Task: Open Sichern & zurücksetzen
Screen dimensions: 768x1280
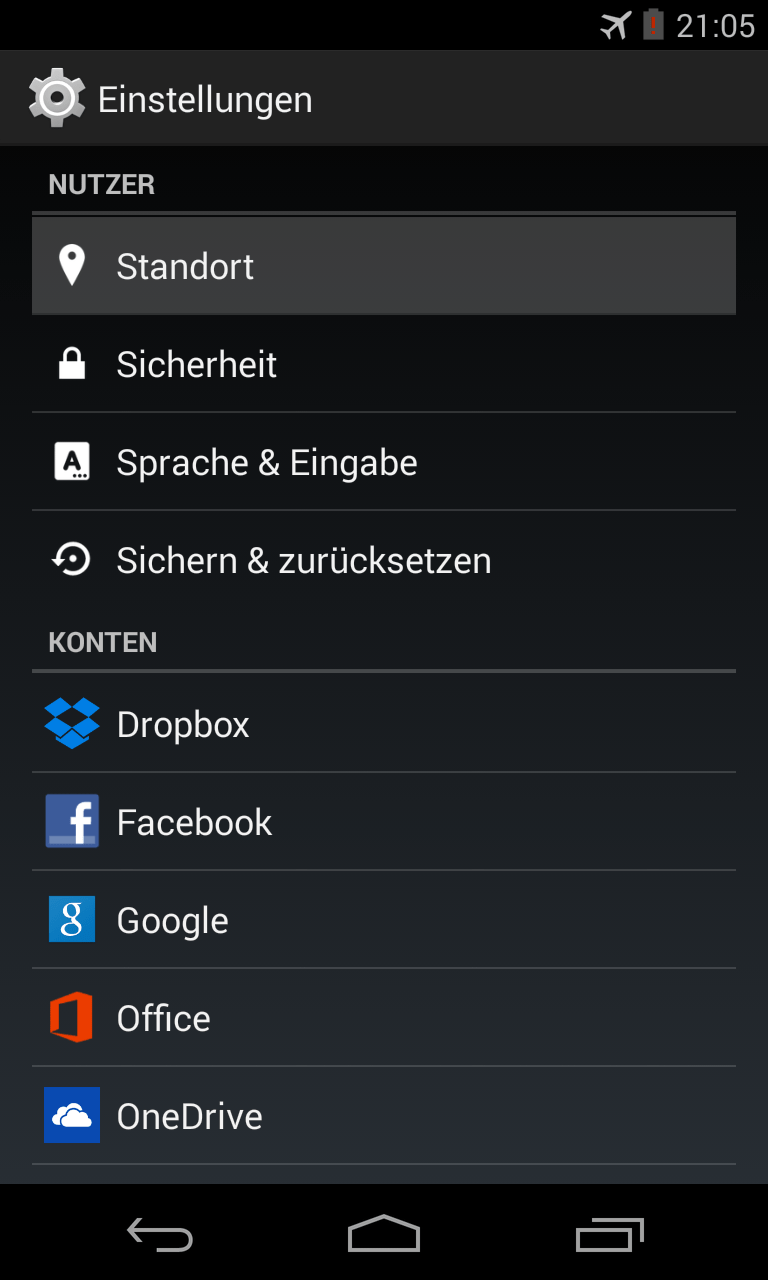Action: (384, 561)
